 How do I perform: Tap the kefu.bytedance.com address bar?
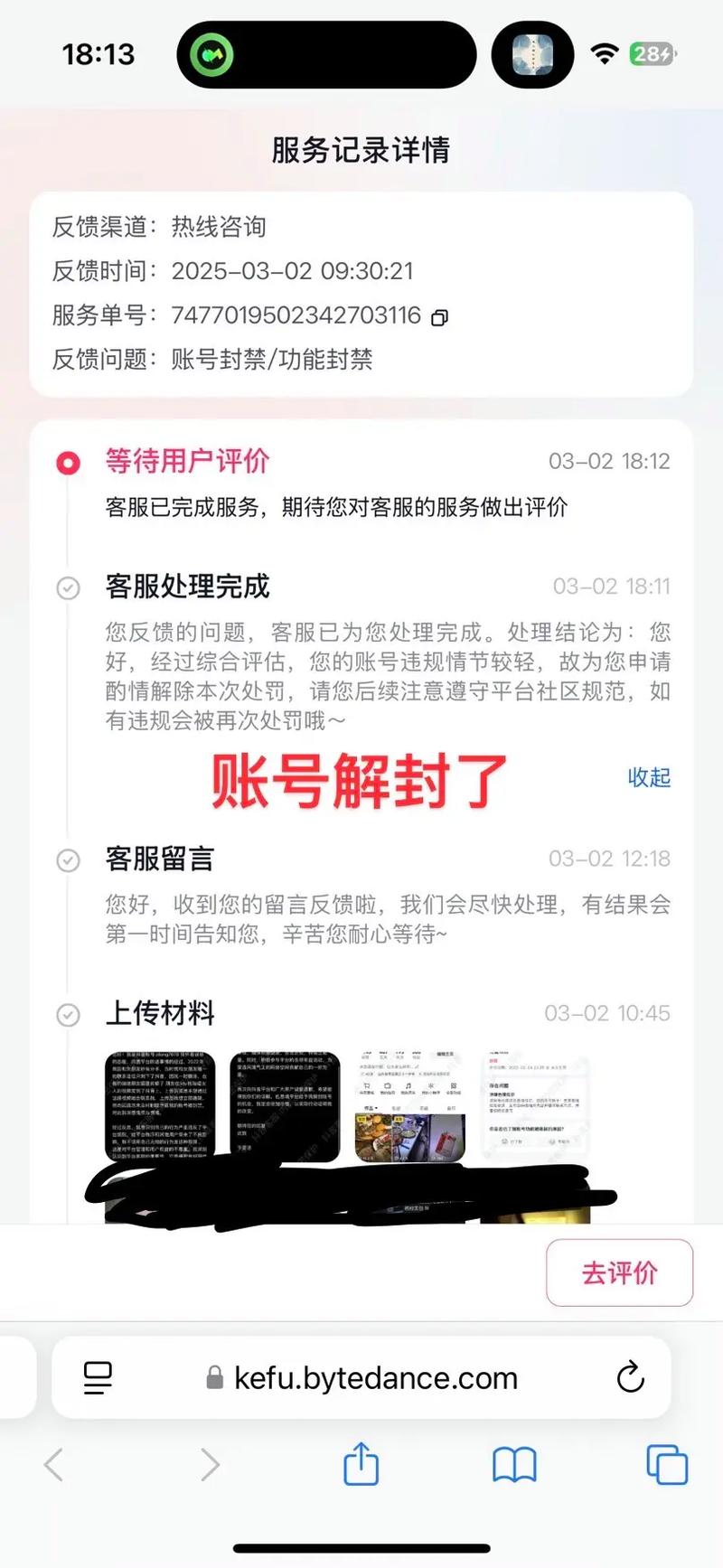pyautogui.click(x=375, y=1377)
